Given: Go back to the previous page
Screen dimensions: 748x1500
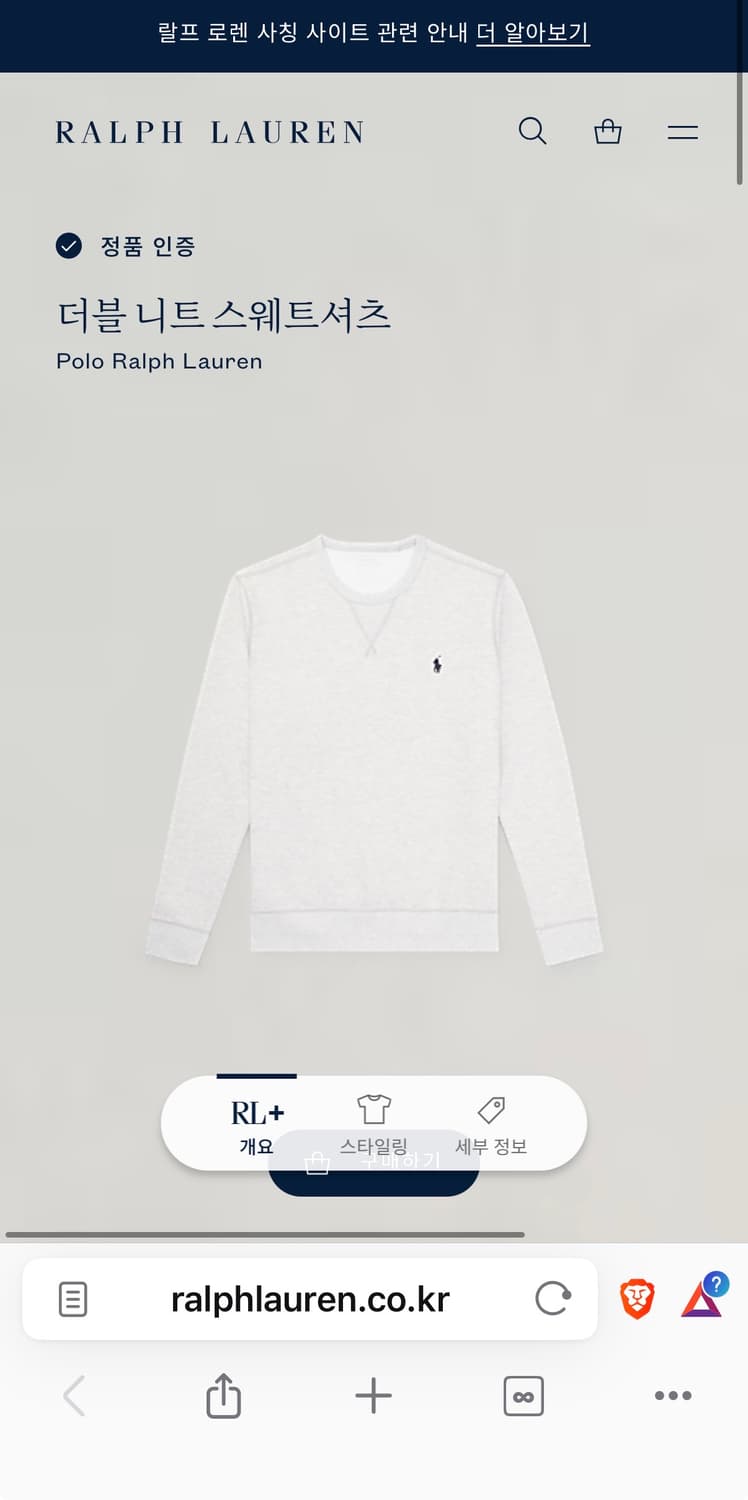Looking at the screenshot, I should click(x=74, y=1396).
